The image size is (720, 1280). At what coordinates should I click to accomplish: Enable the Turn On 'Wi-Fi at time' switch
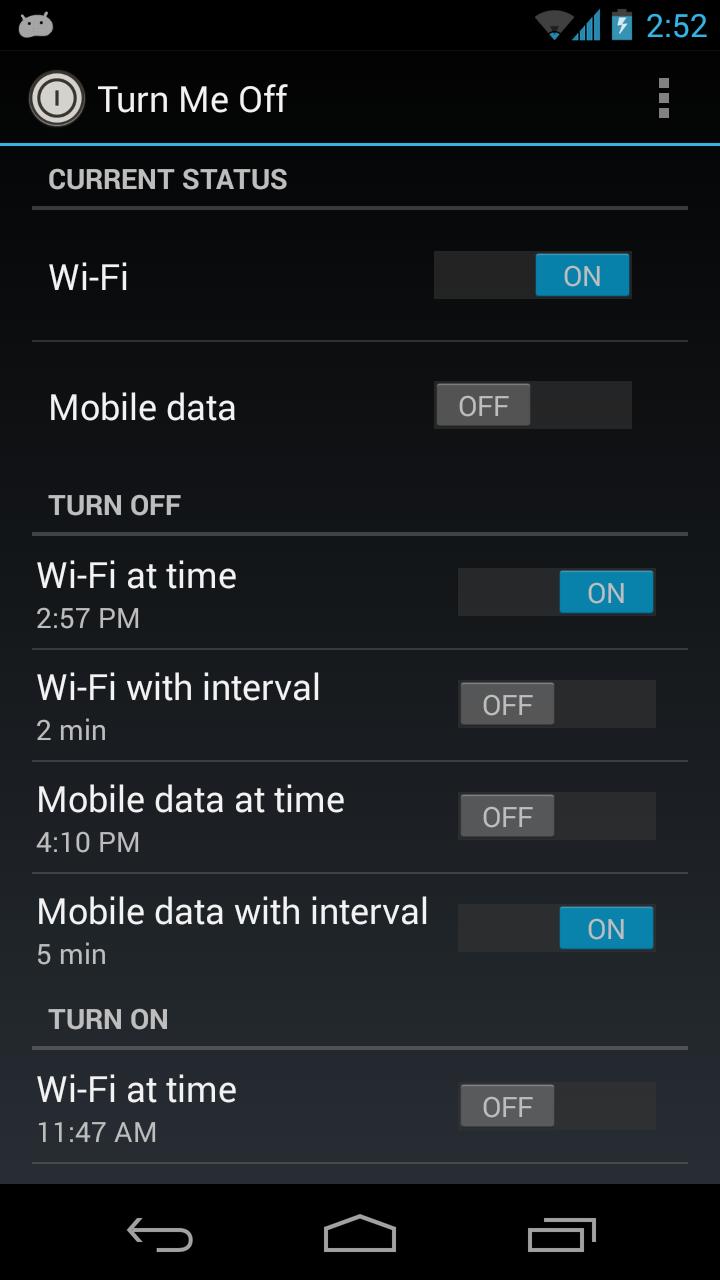click(556, 1106)
